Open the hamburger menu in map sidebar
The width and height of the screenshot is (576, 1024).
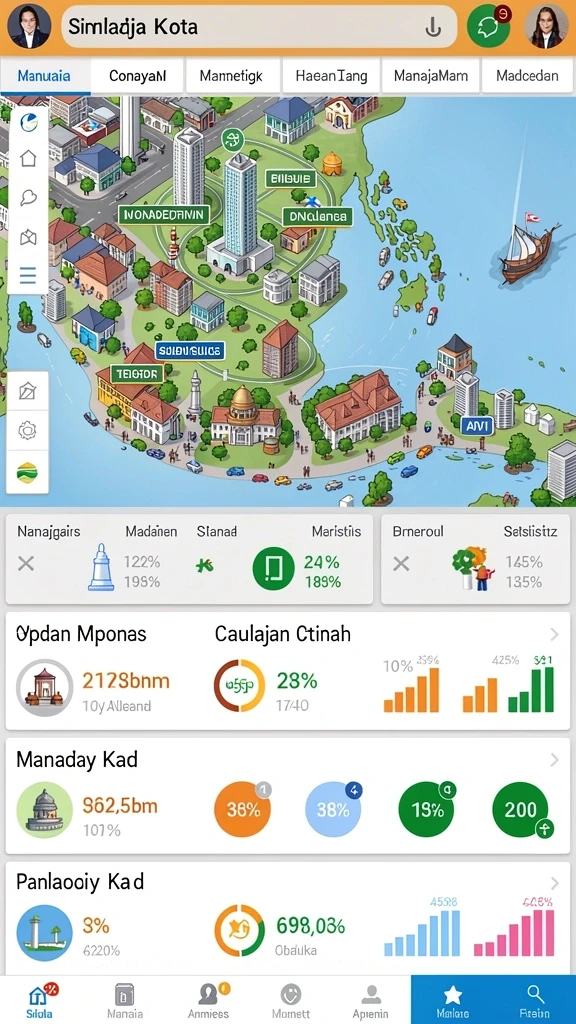point(28,276)
